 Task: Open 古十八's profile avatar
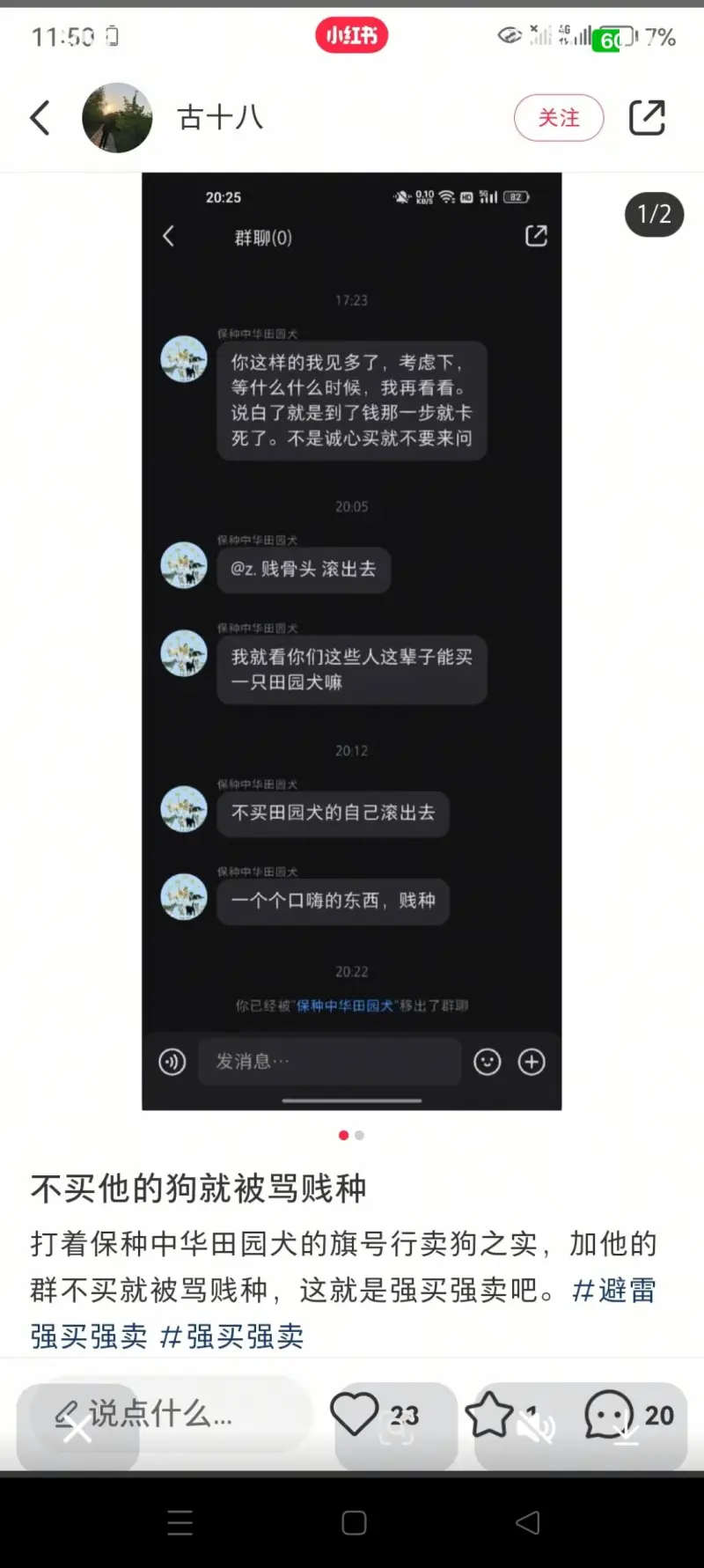(117, 118)
